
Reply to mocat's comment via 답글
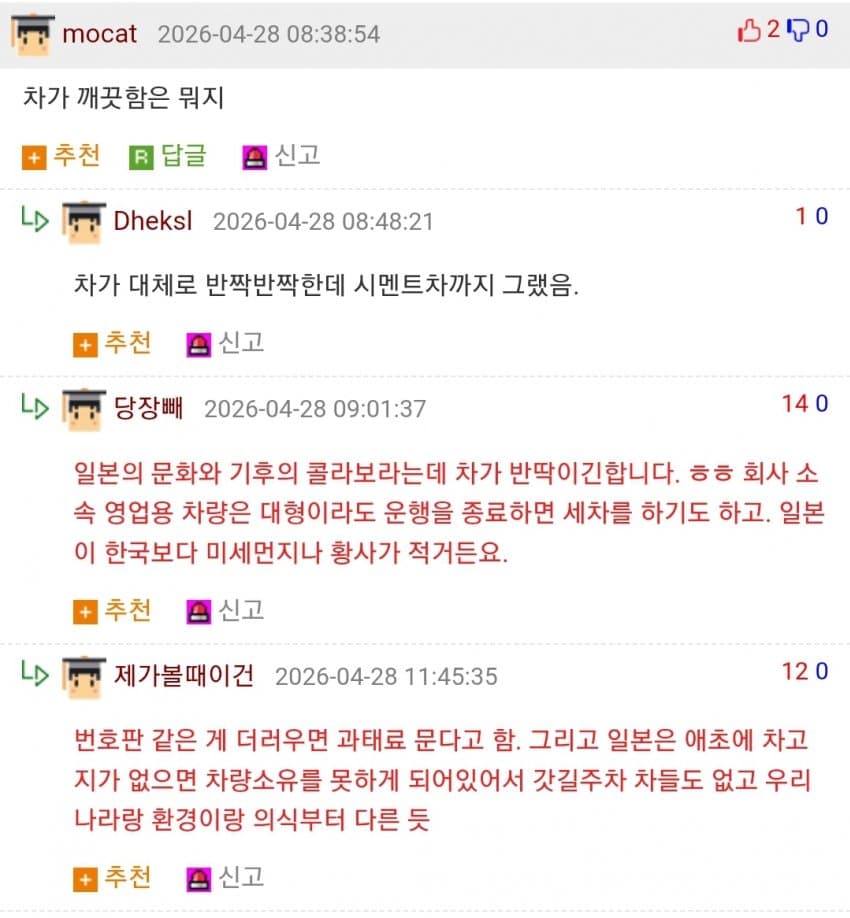168,156
